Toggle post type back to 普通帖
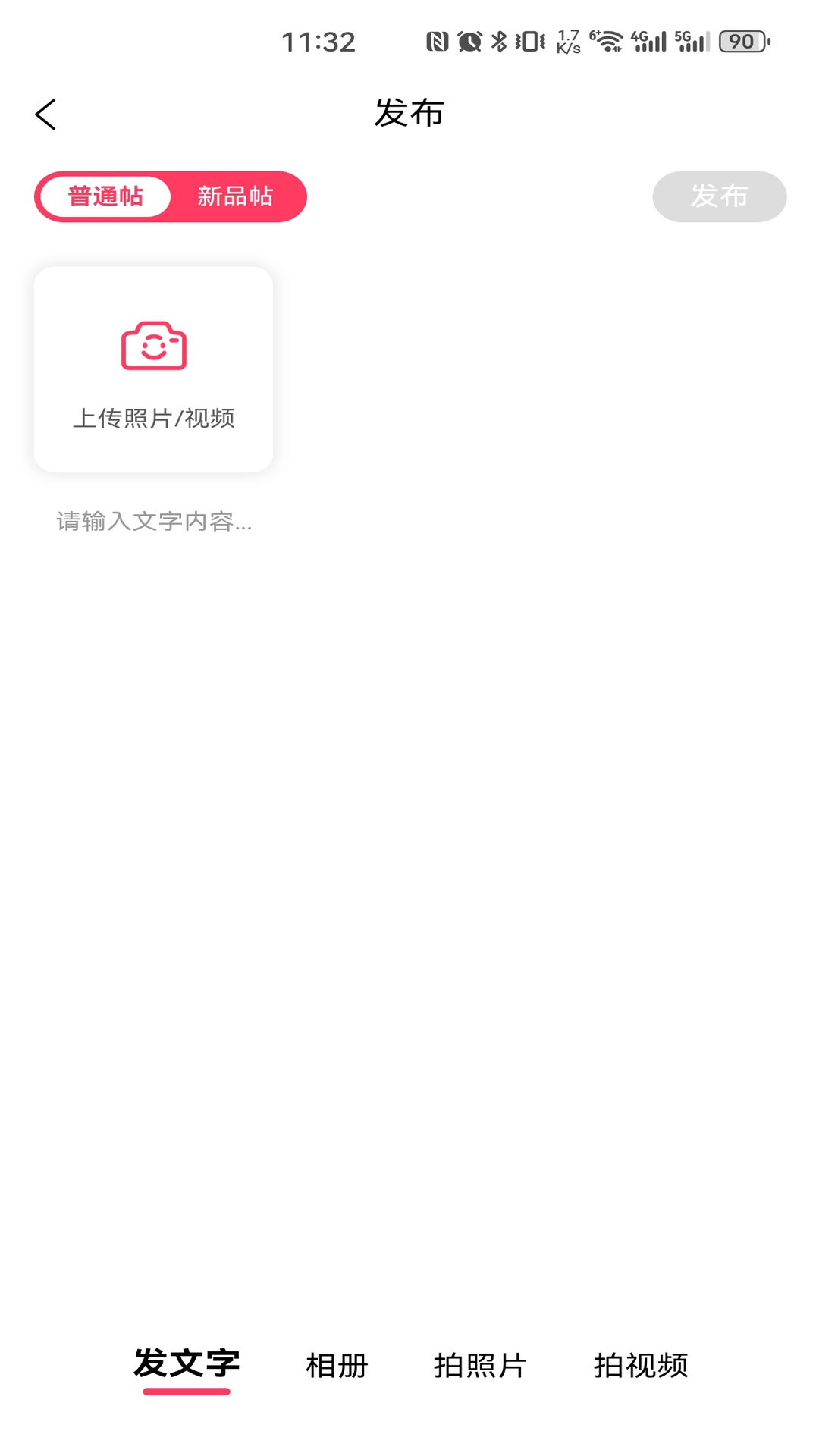Image resolution: width=819 pixels, height=1456 pixels. [104, 196]
